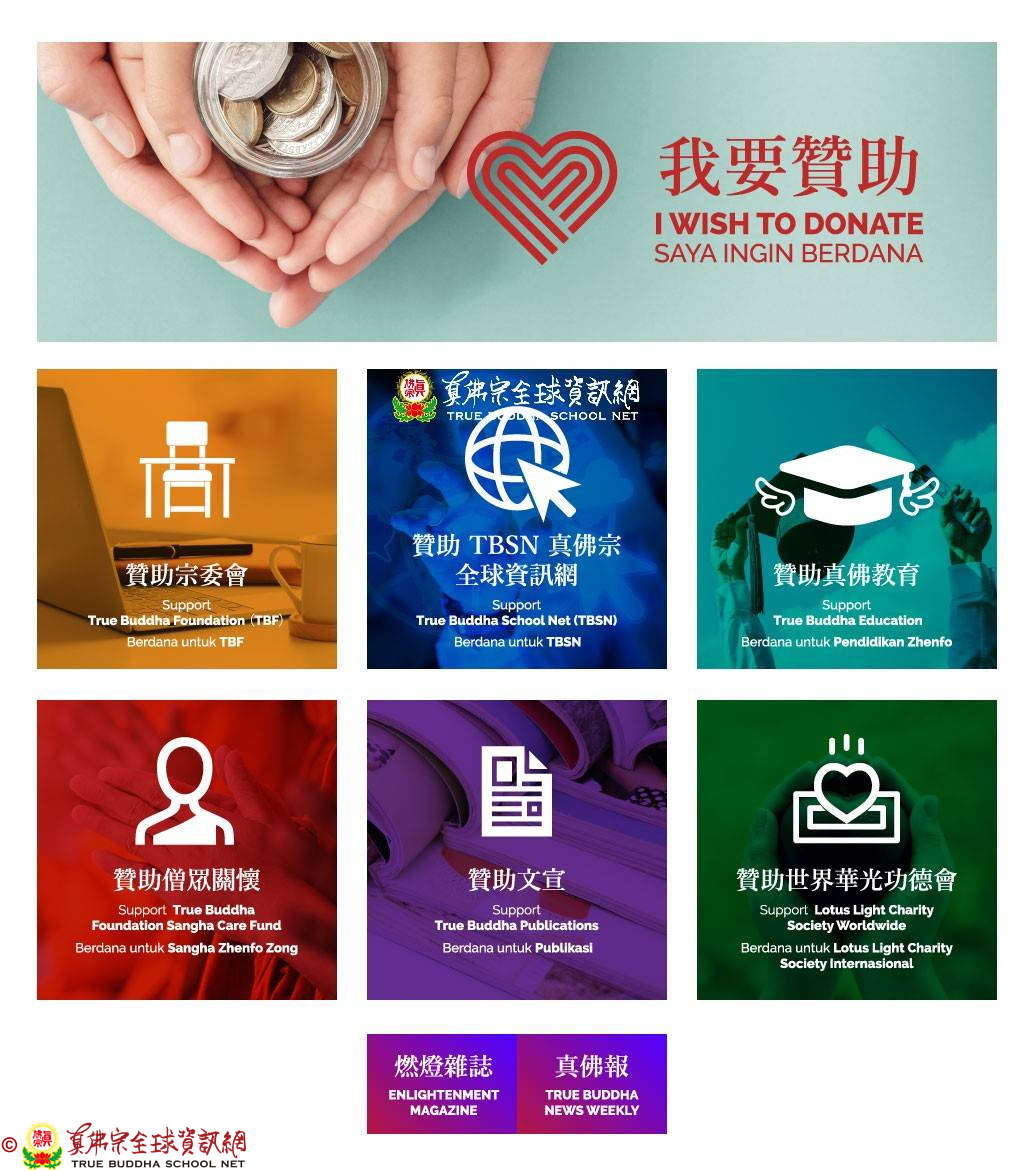Screen dimensions: 1034x1171
Task: Open the Support True Buddha Foundation (TBF) tile
Action: click(x=187, y=519)
